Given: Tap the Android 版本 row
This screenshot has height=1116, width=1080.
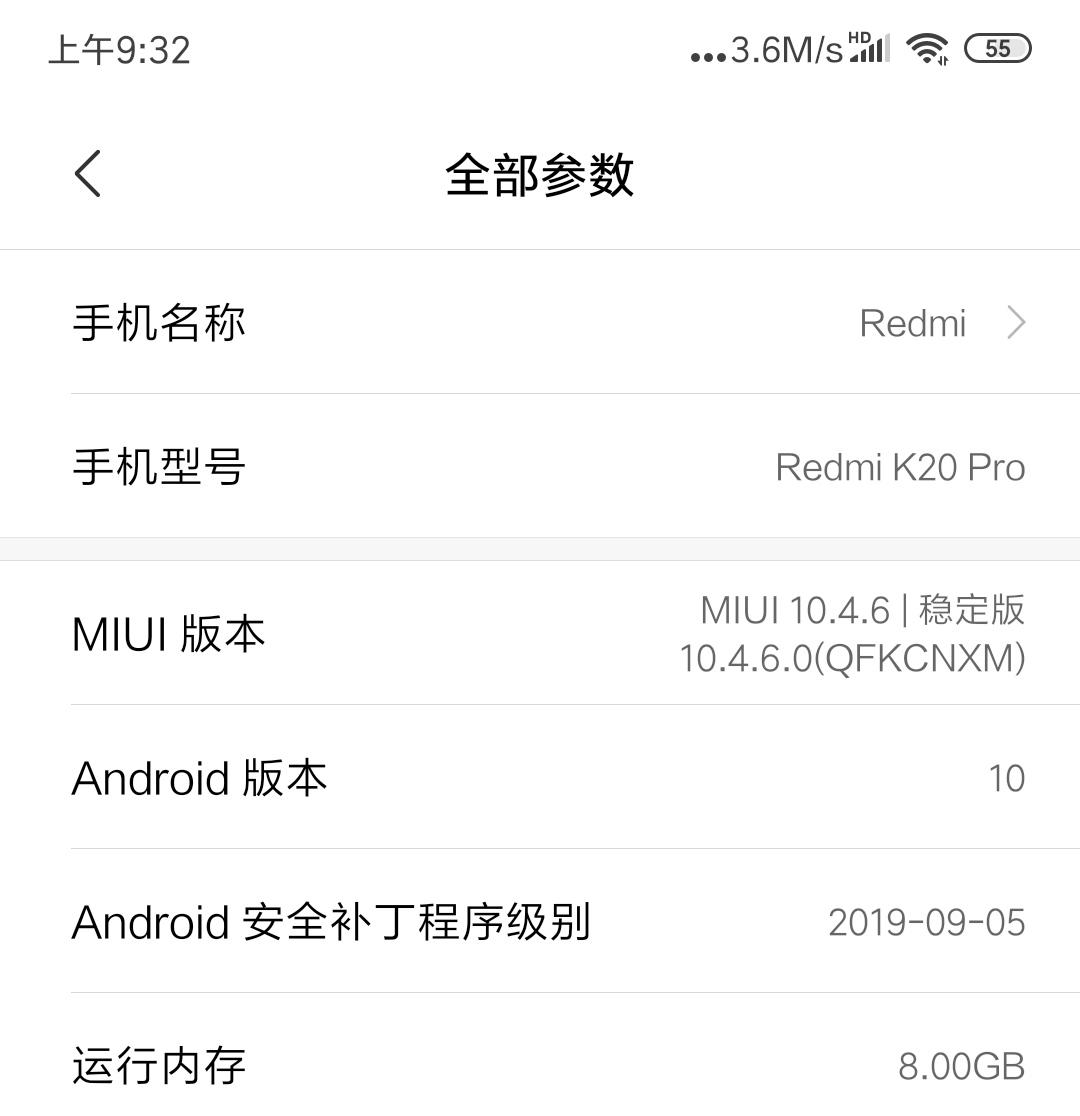Looking at the screenshot, I should coord(540,778).
